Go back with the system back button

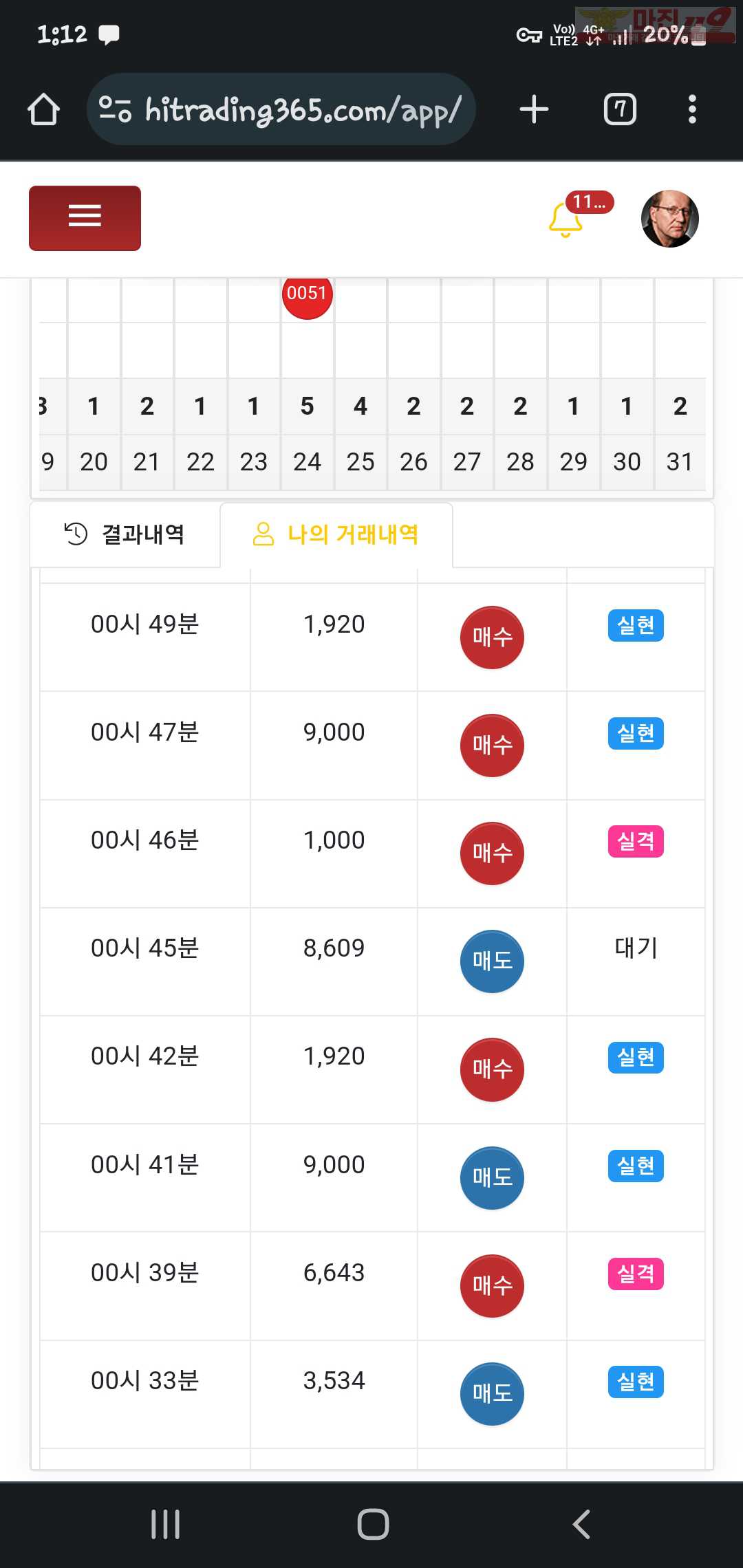click(582, 1524)
